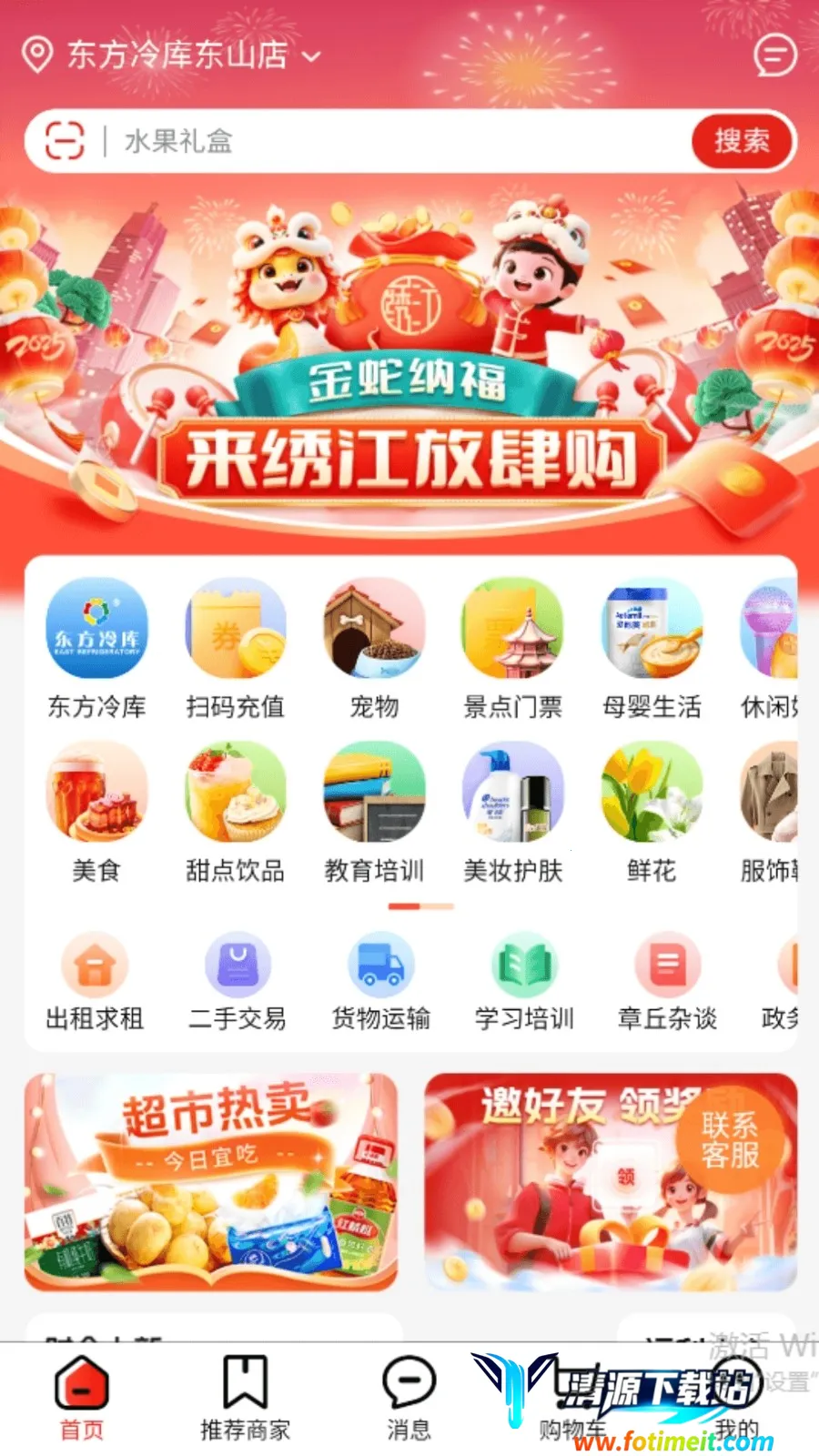
Task: View the 超市热卖 promotion card
Action: (211, 1181)
